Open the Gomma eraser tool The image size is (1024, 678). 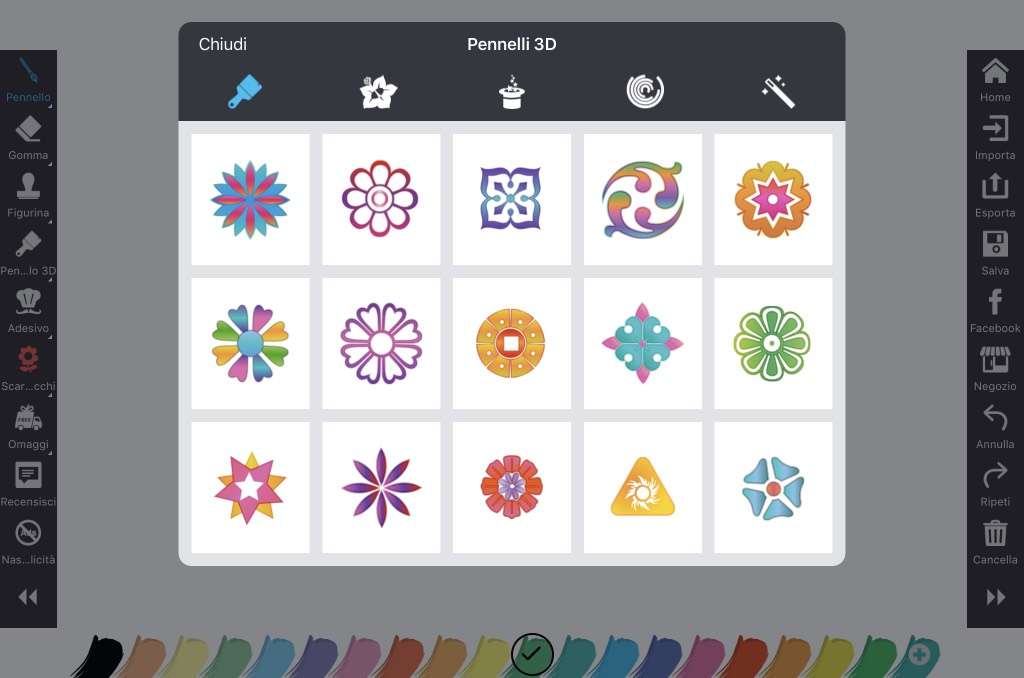pos(28,137)
